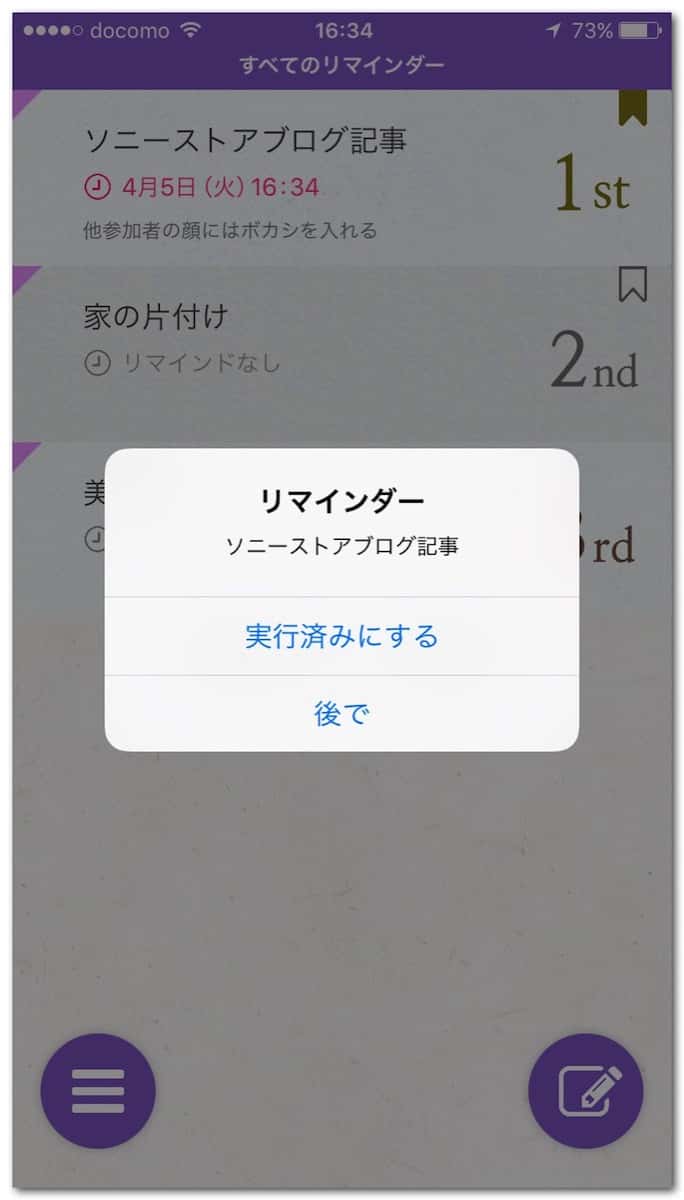This screenshot has height=1200, width=684.
Task: Open the hamburger menu button
Action: (98, 1091)
